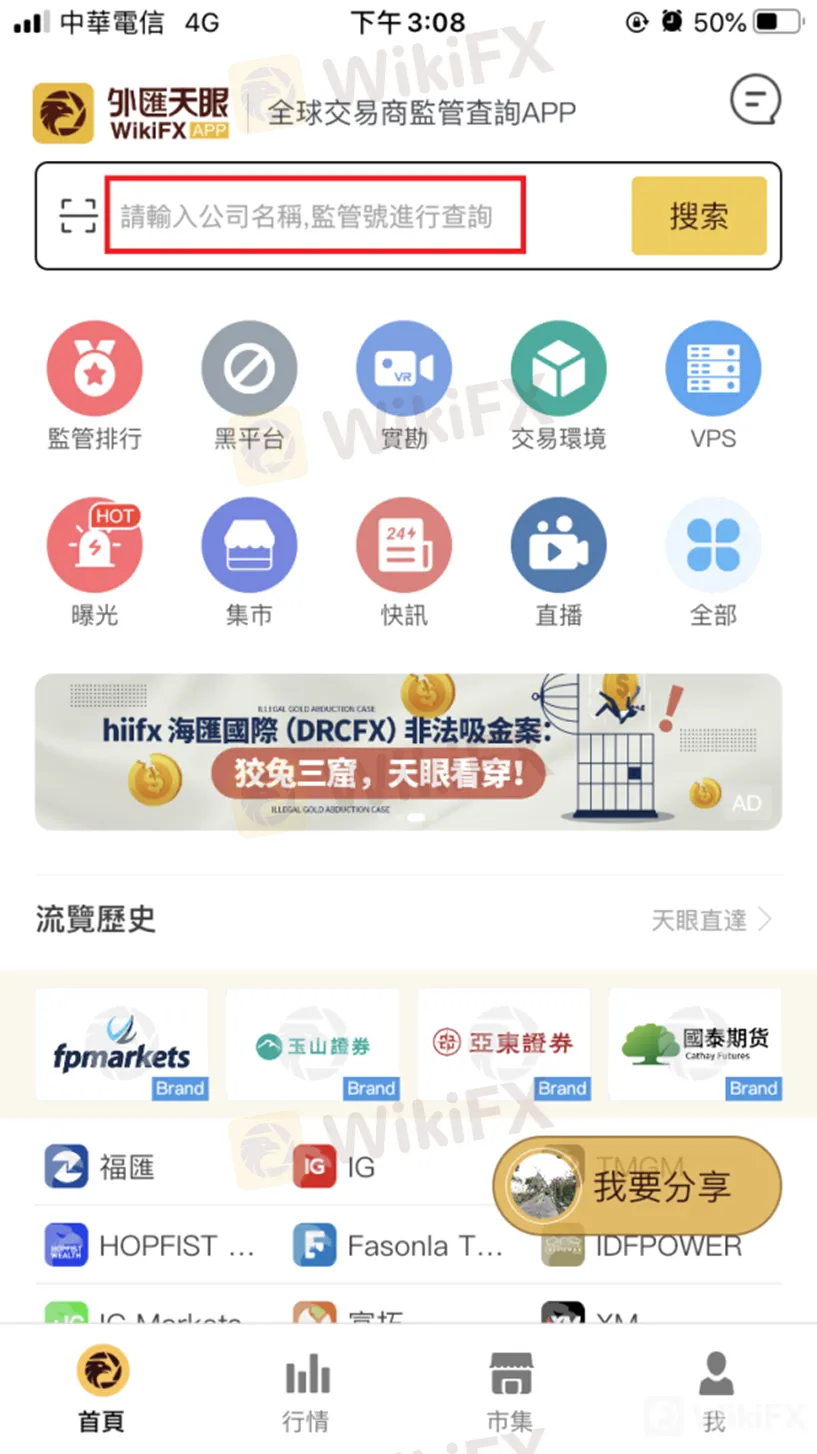Switch to the 行情 tab
Viewport: 817px width, 1454px height.
306,1390
